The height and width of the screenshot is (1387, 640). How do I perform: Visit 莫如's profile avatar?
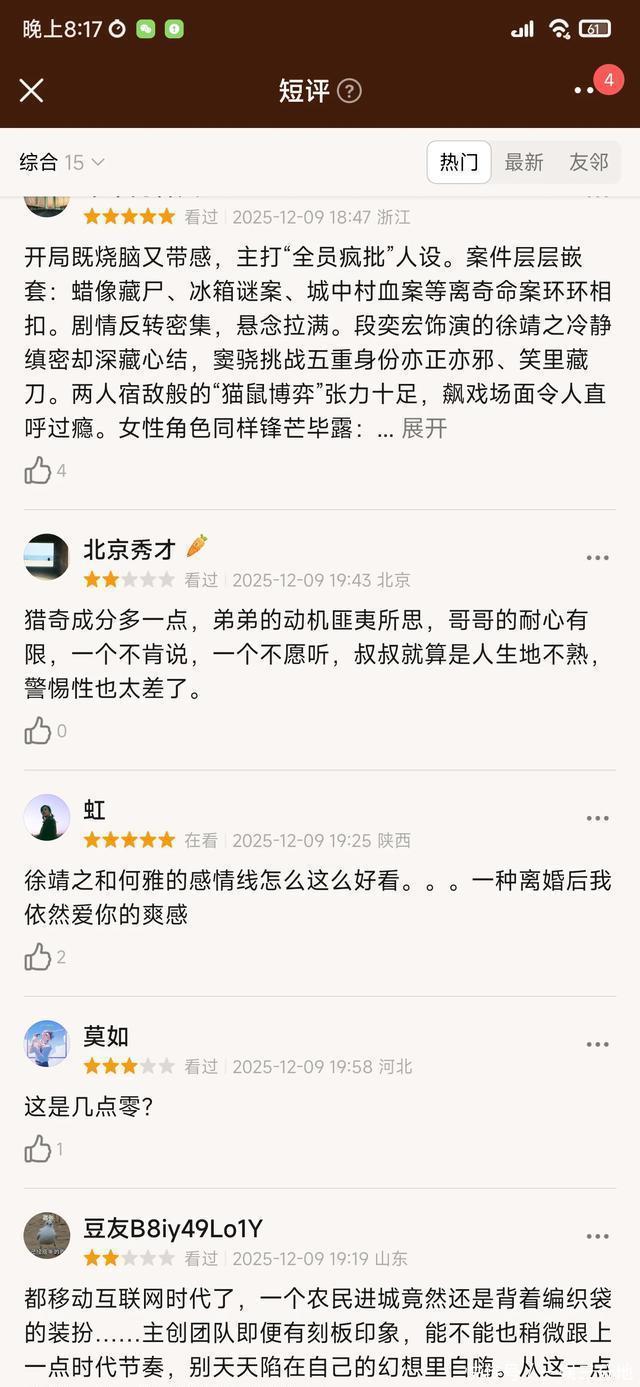pos(46,1044)
